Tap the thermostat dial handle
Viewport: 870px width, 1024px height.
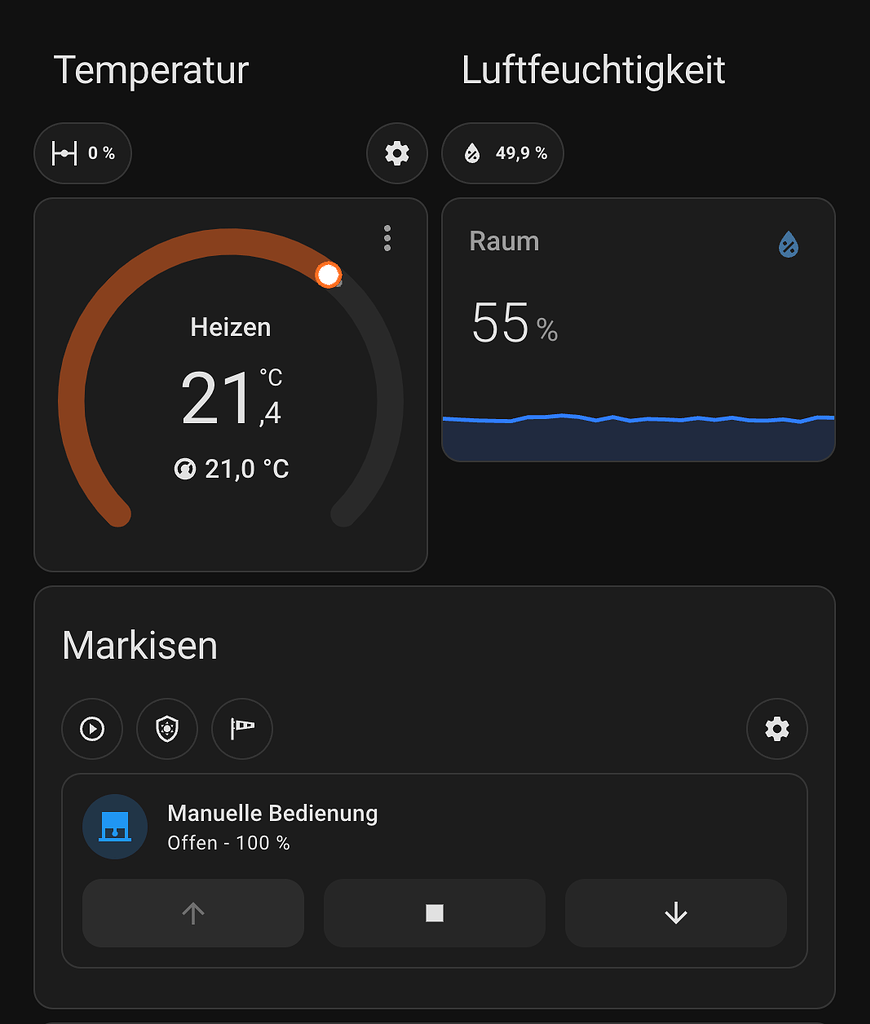pyautogui.click(x=328, y=274)
